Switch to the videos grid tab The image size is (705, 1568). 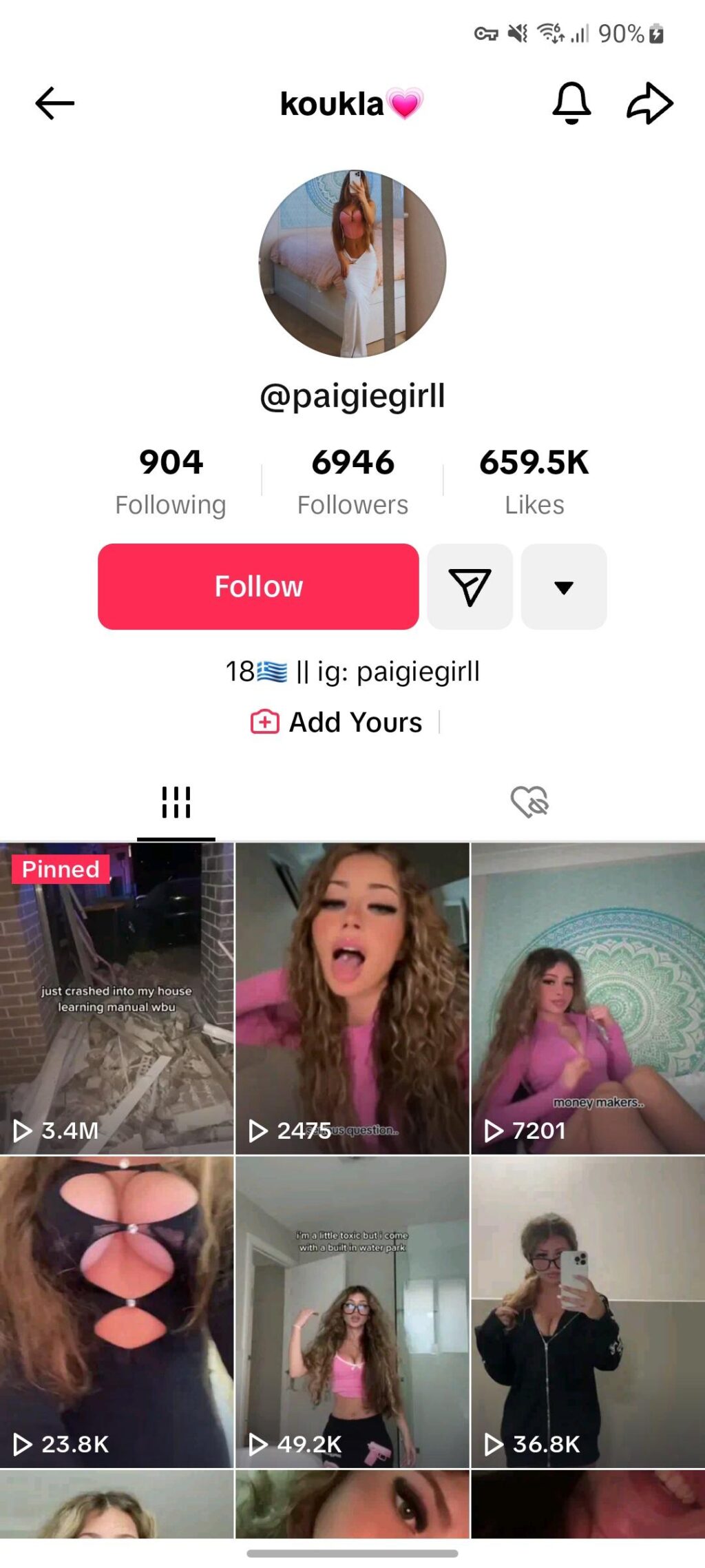coord(176,802)
